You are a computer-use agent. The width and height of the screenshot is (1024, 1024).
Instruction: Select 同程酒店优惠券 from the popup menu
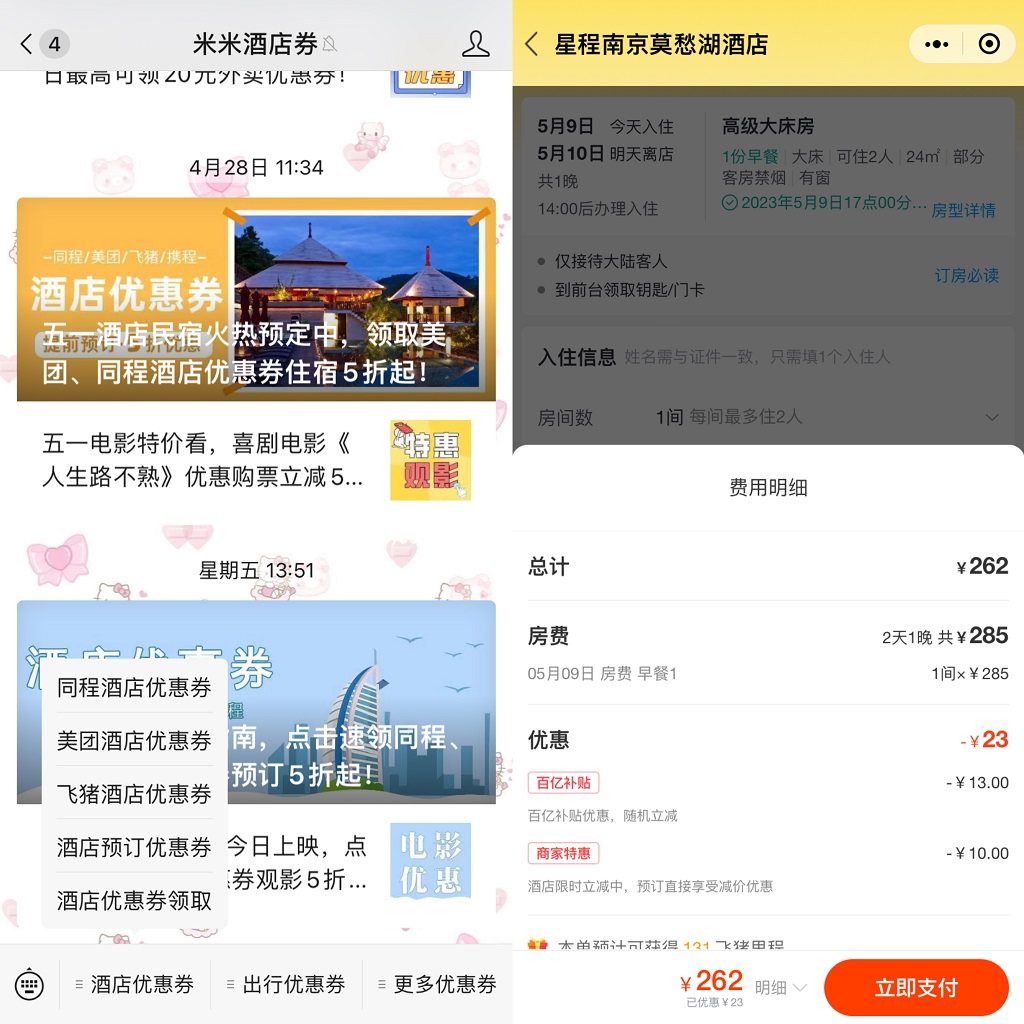tap(134, 688)
